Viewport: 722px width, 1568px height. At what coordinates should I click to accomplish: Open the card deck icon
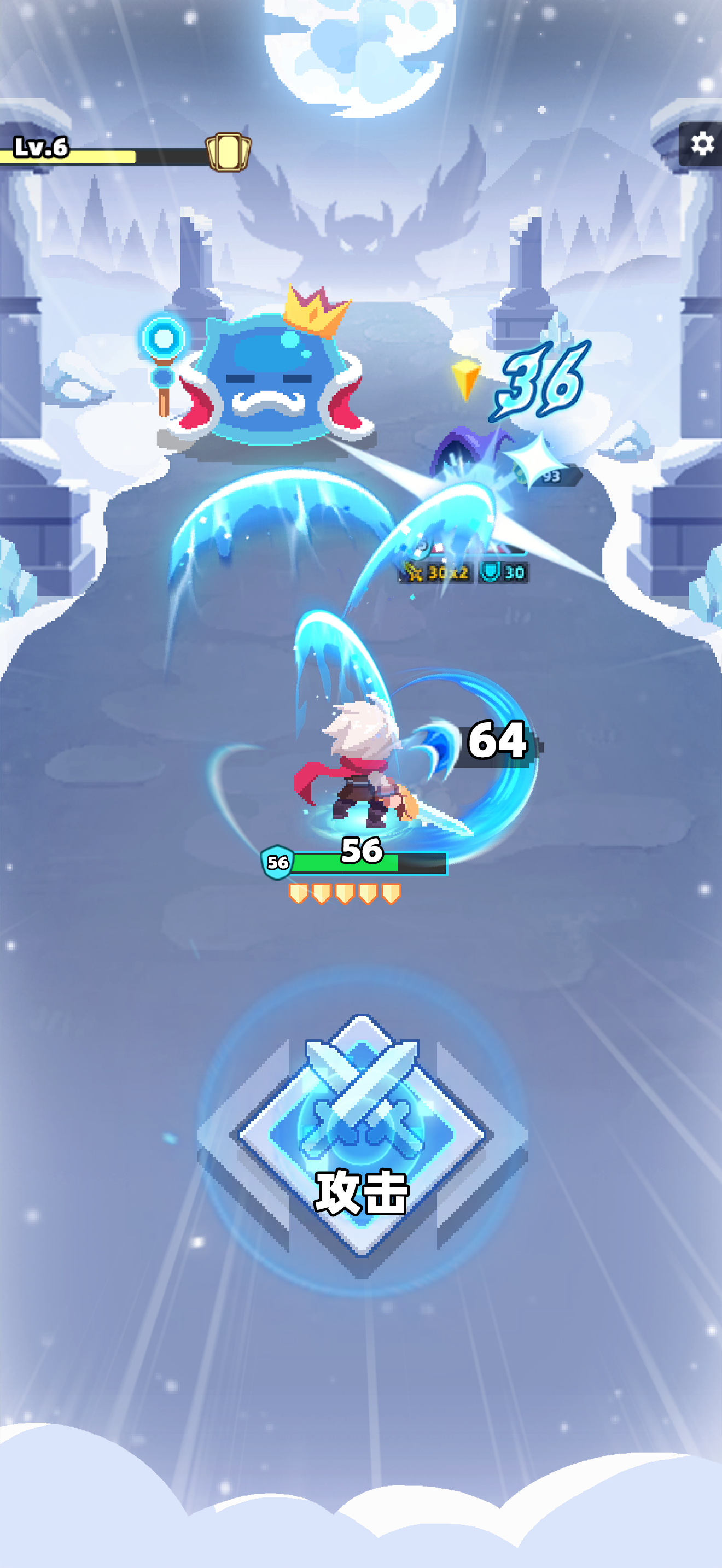(x=228, y=151)
